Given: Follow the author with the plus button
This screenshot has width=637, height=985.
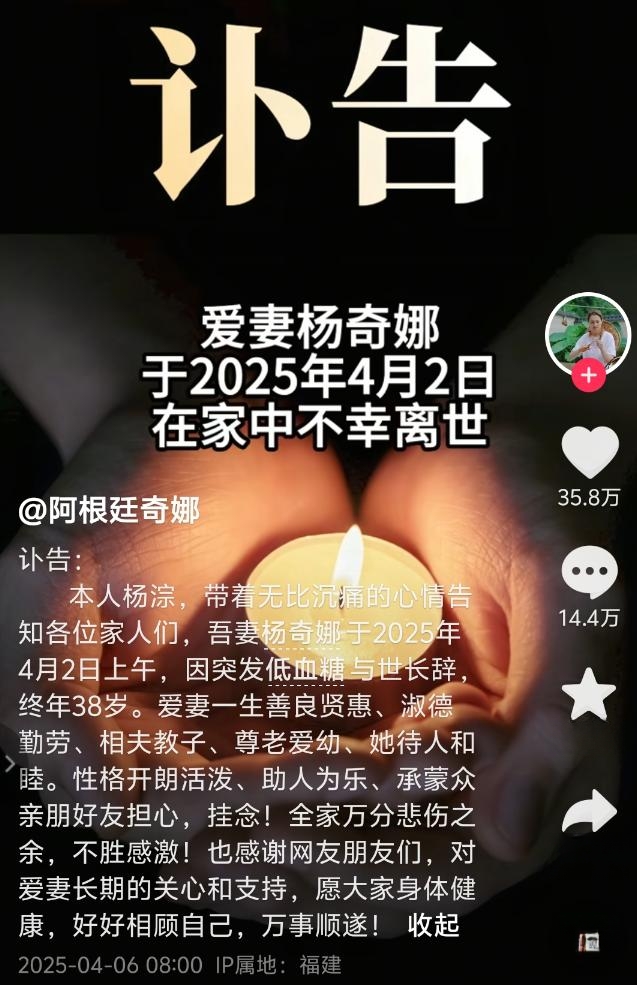Looking at the screenshot, I should click(x=588, y=377).
